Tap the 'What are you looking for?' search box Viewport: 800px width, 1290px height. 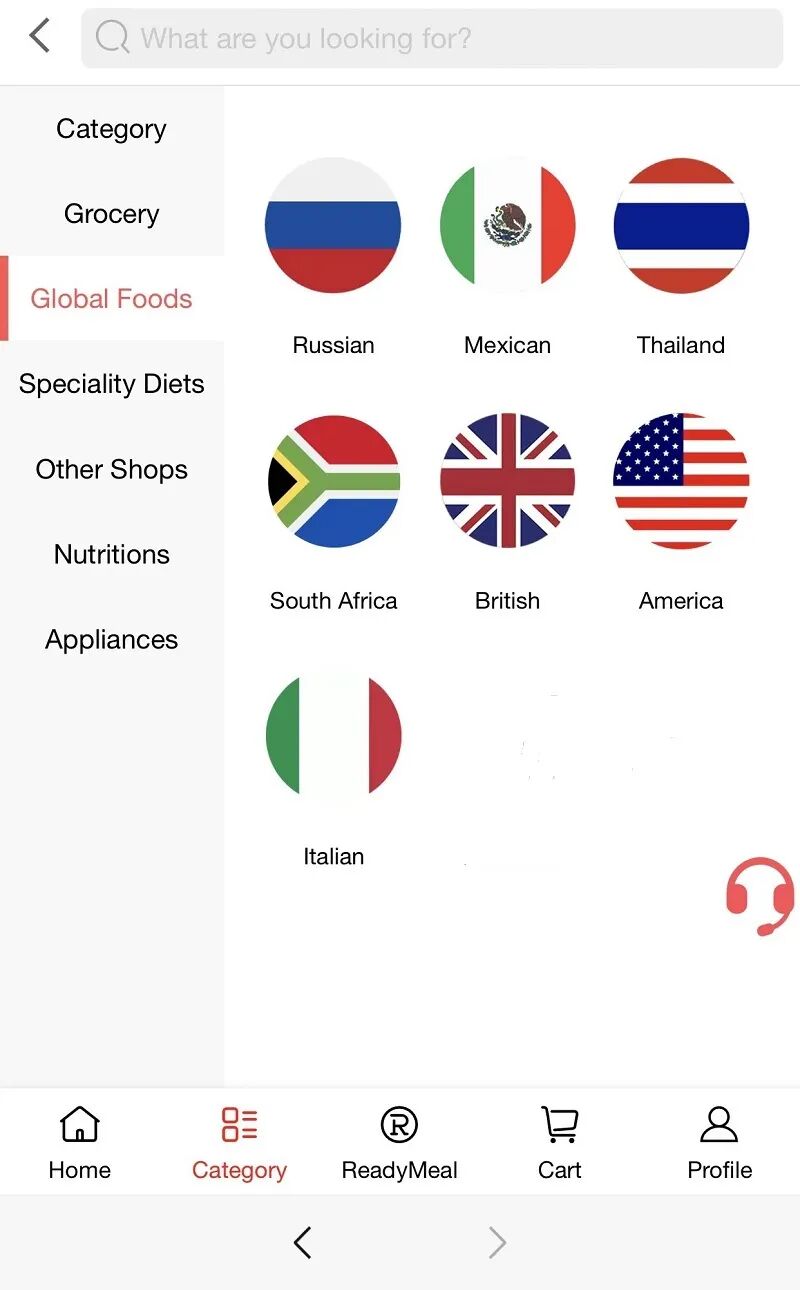click(430, 38)
